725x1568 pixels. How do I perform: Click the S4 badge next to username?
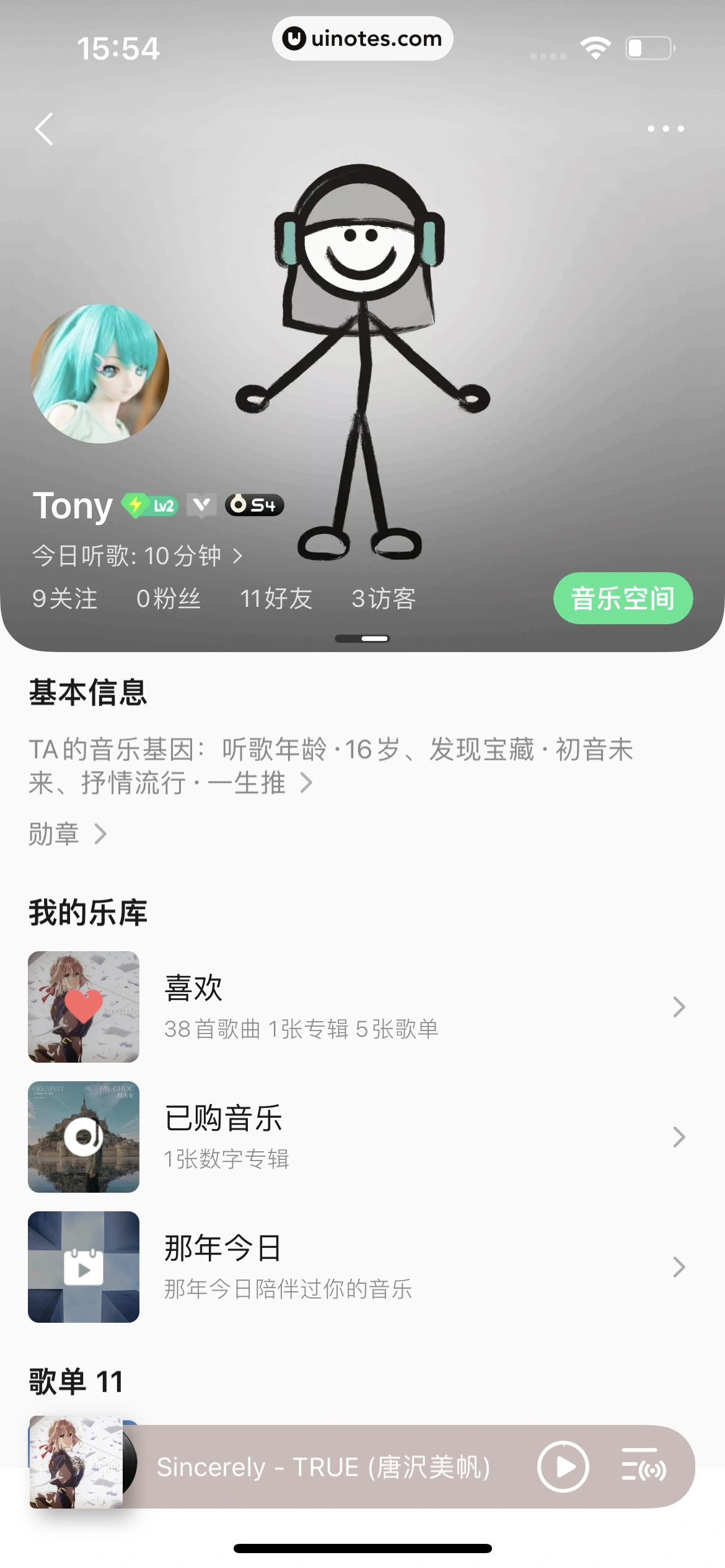[x=253, y=505]
